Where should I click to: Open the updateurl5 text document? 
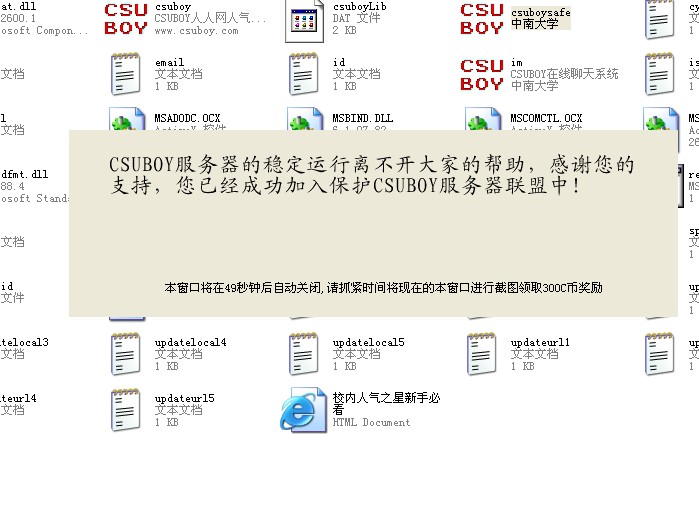(125, 410)
